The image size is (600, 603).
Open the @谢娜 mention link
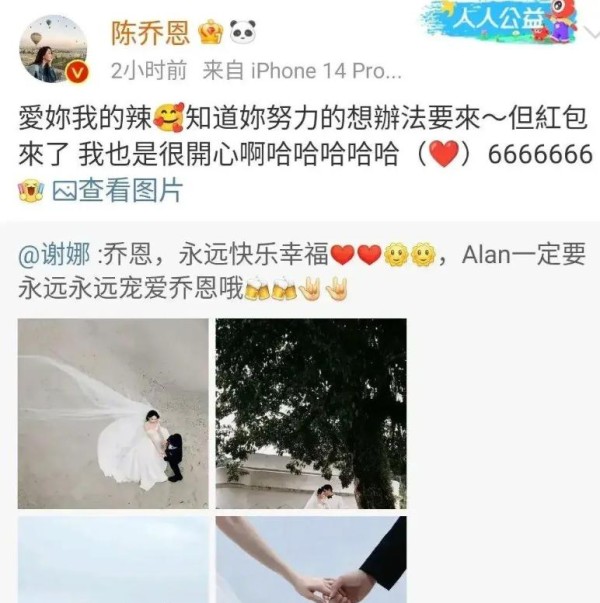click(48, 255)
